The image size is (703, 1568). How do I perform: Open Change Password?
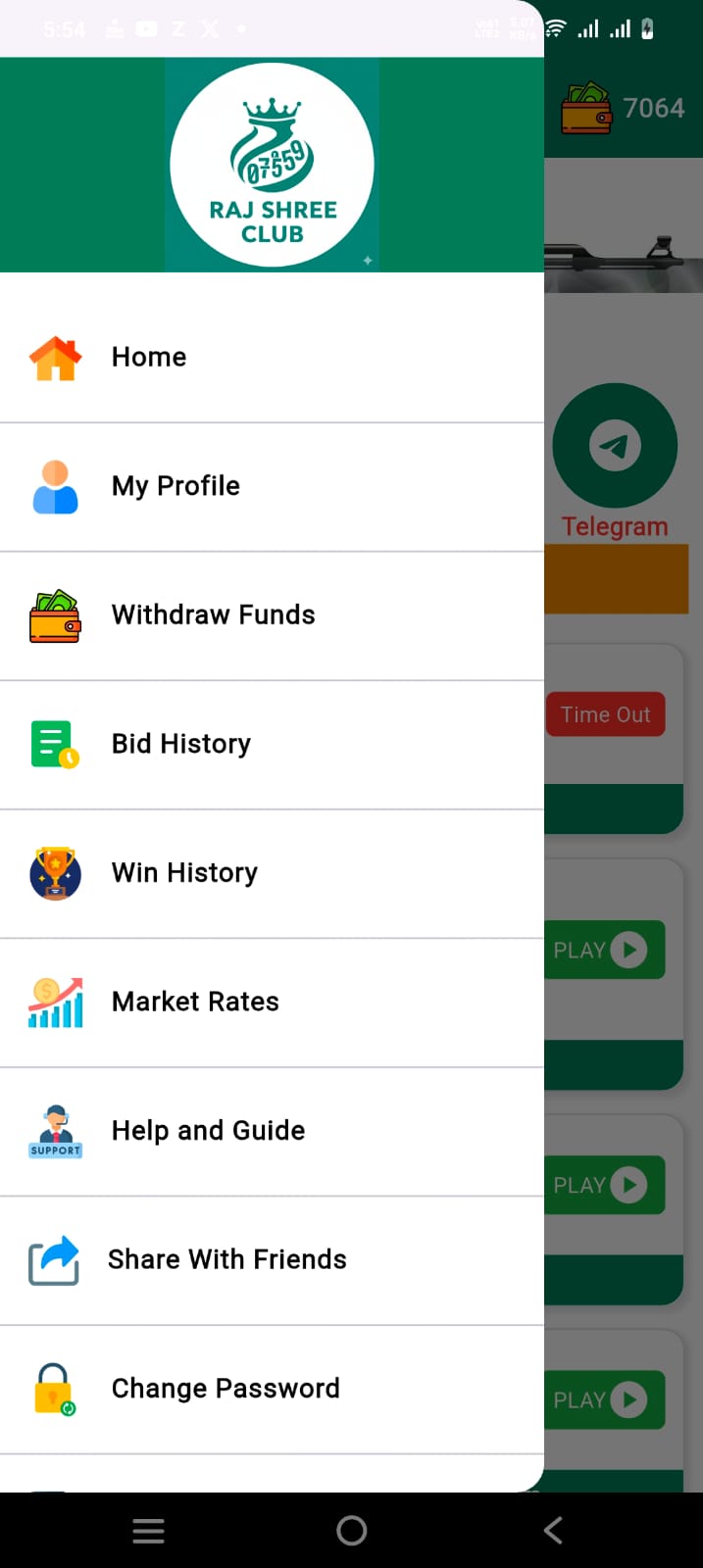[226, 1389]
